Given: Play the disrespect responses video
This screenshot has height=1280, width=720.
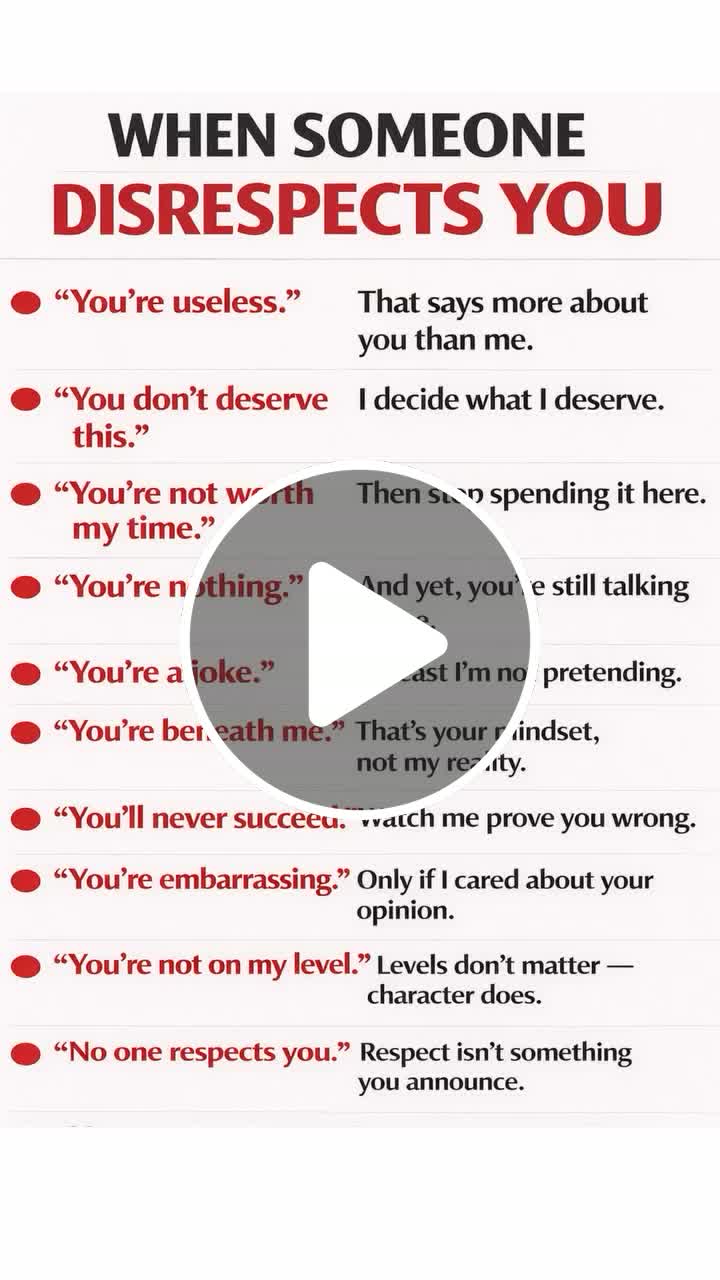Looking at the screenshot, I should (360, 640).
